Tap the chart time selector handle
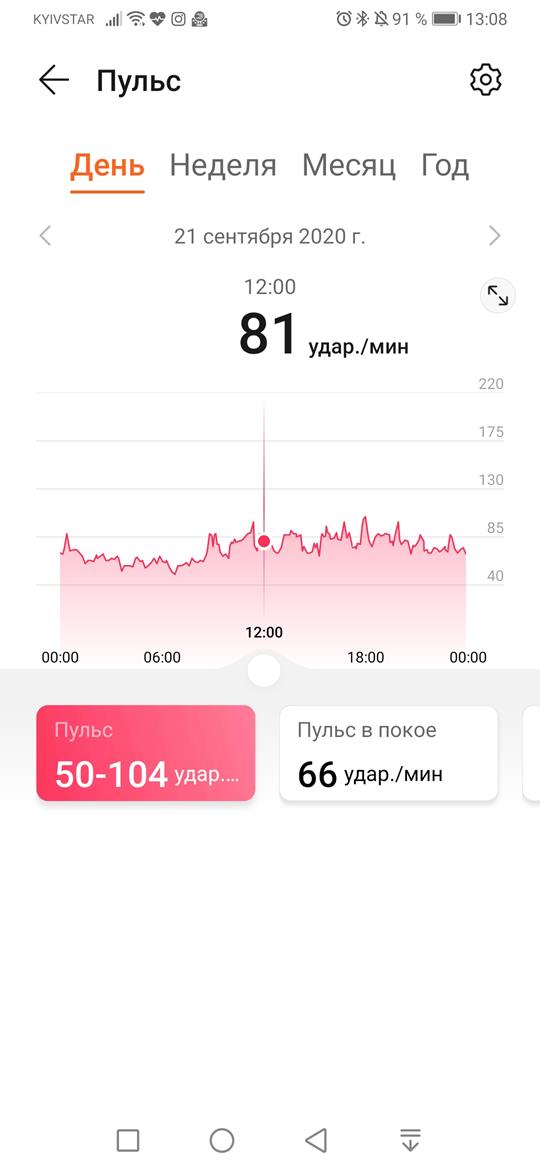This screenshot has height=1170, width=540. (263, 670)
